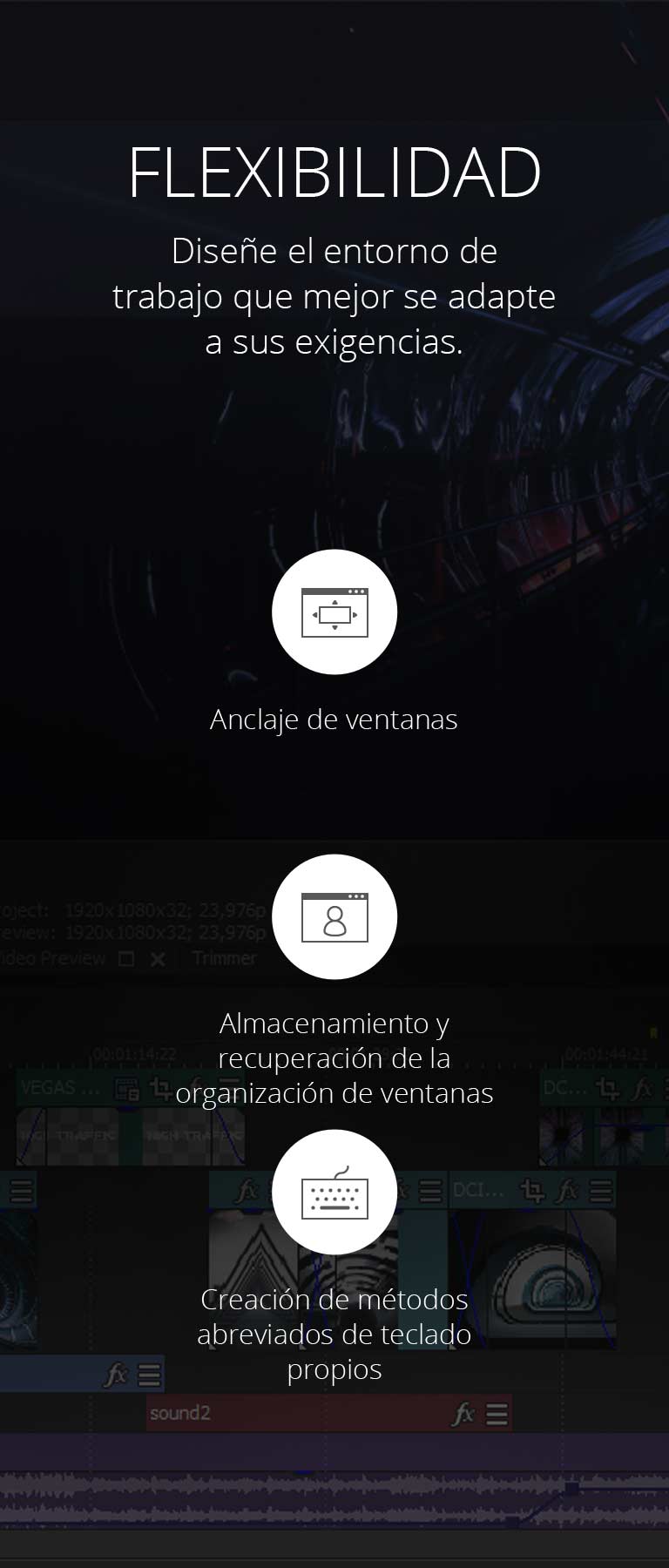Open the event menu on the sound2 track

pos(495,1413)
